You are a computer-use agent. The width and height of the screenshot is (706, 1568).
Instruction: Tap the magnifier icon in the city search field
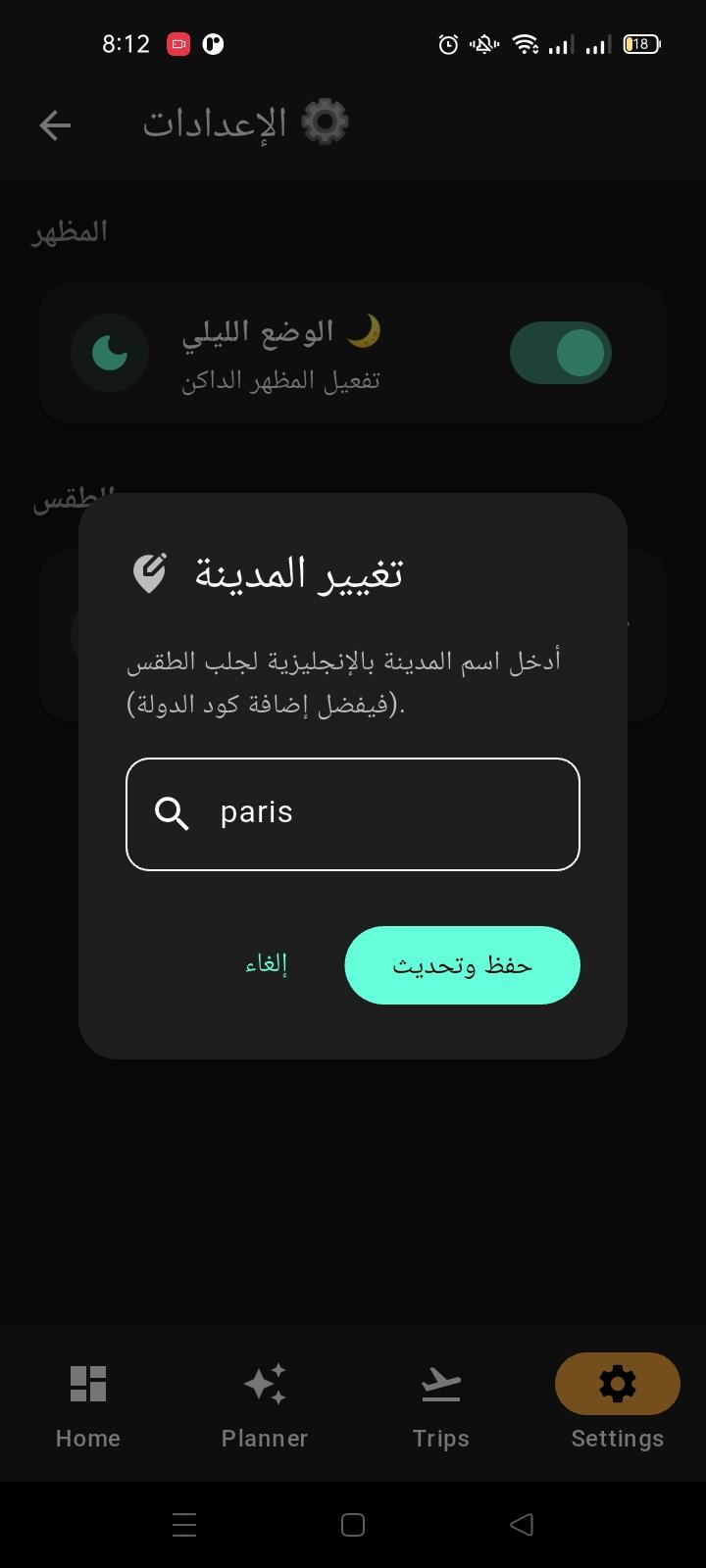[x=173, y=814]
